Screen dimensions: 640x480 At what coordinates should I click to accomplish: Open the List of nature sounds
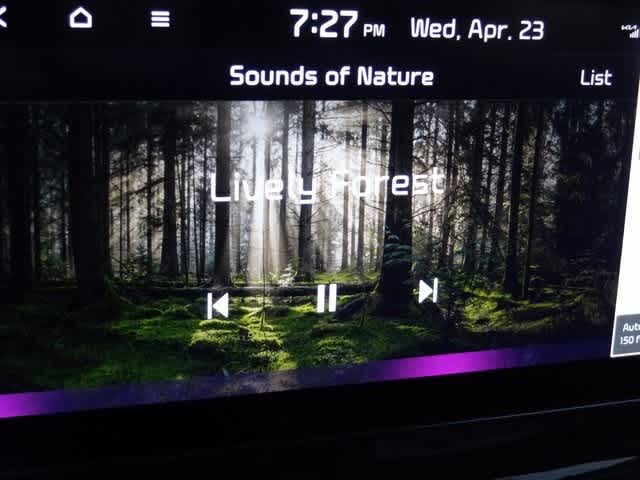[x=595, y=78]
